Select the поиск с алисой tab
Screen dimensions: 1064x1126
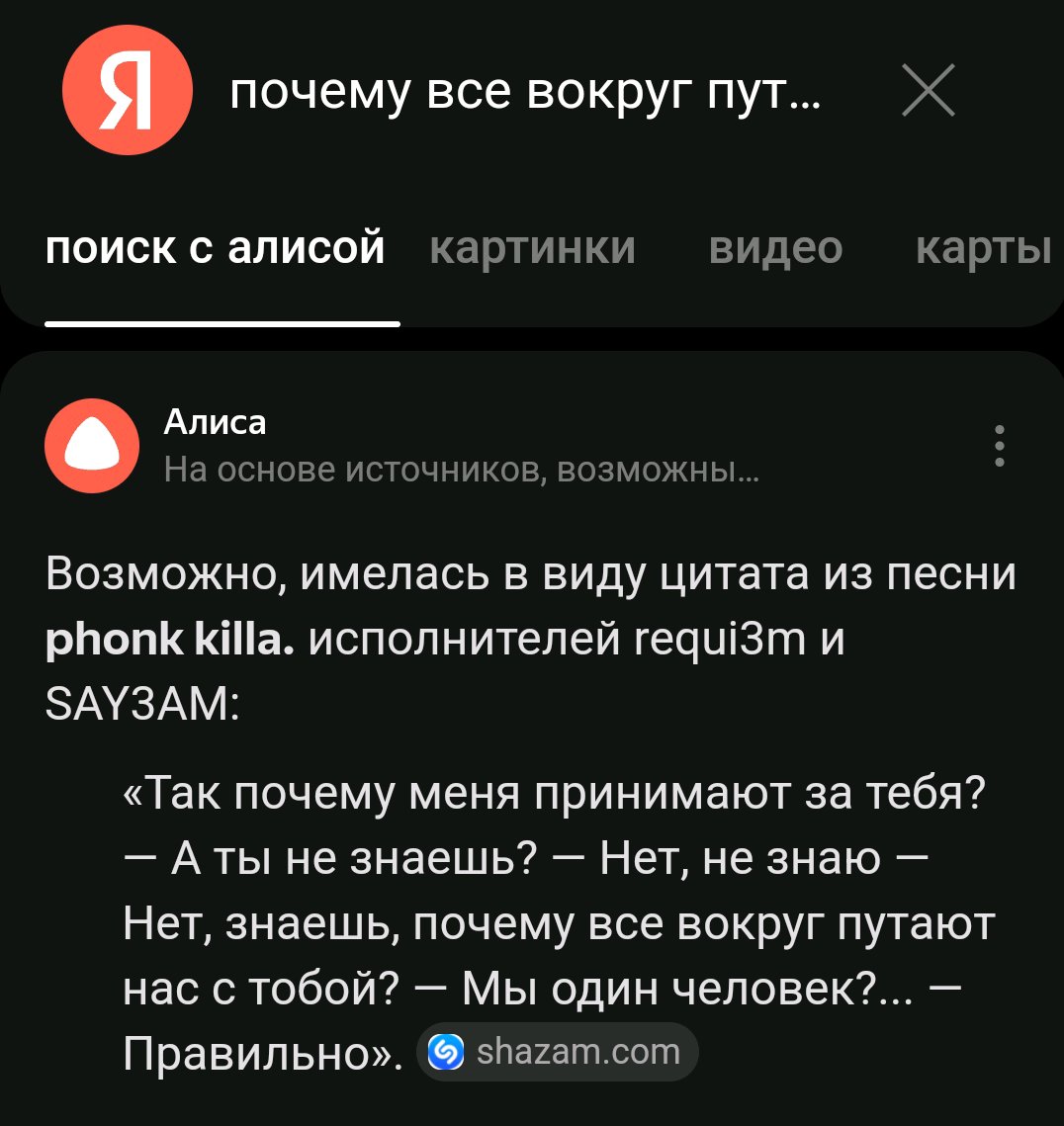pos(215,248)
